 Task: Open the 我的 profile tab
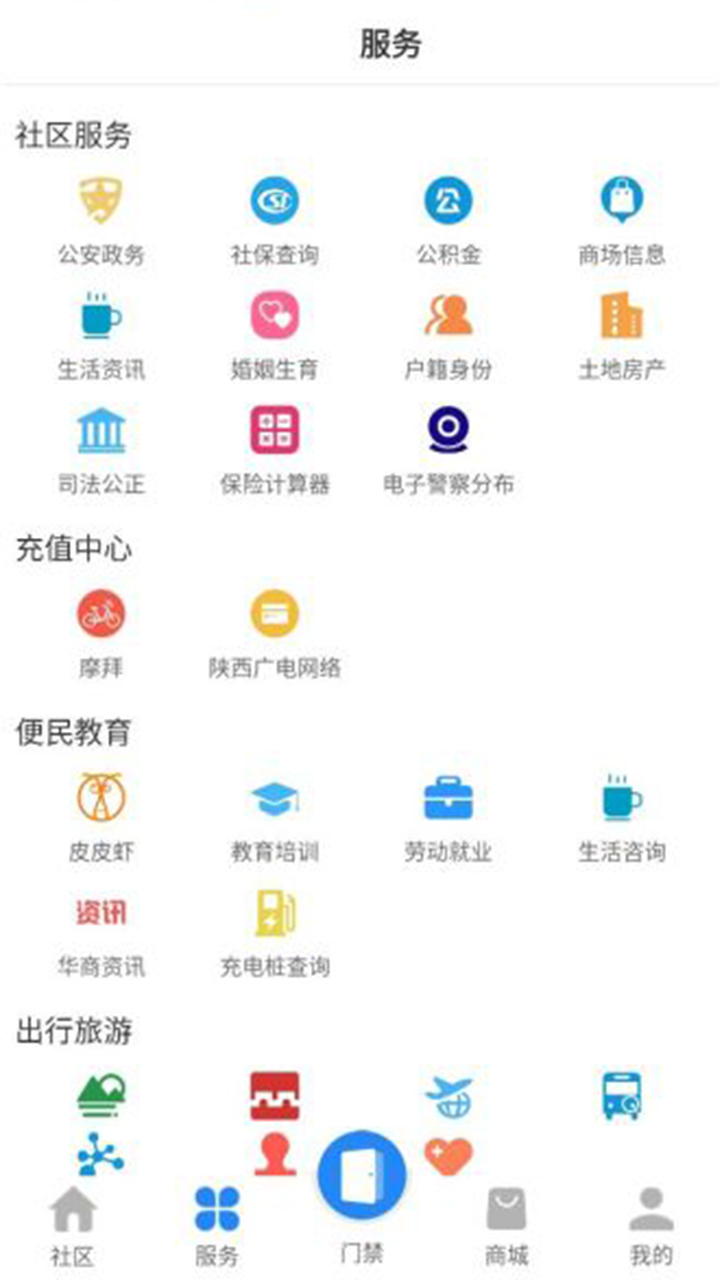(x=651, y=1225)
